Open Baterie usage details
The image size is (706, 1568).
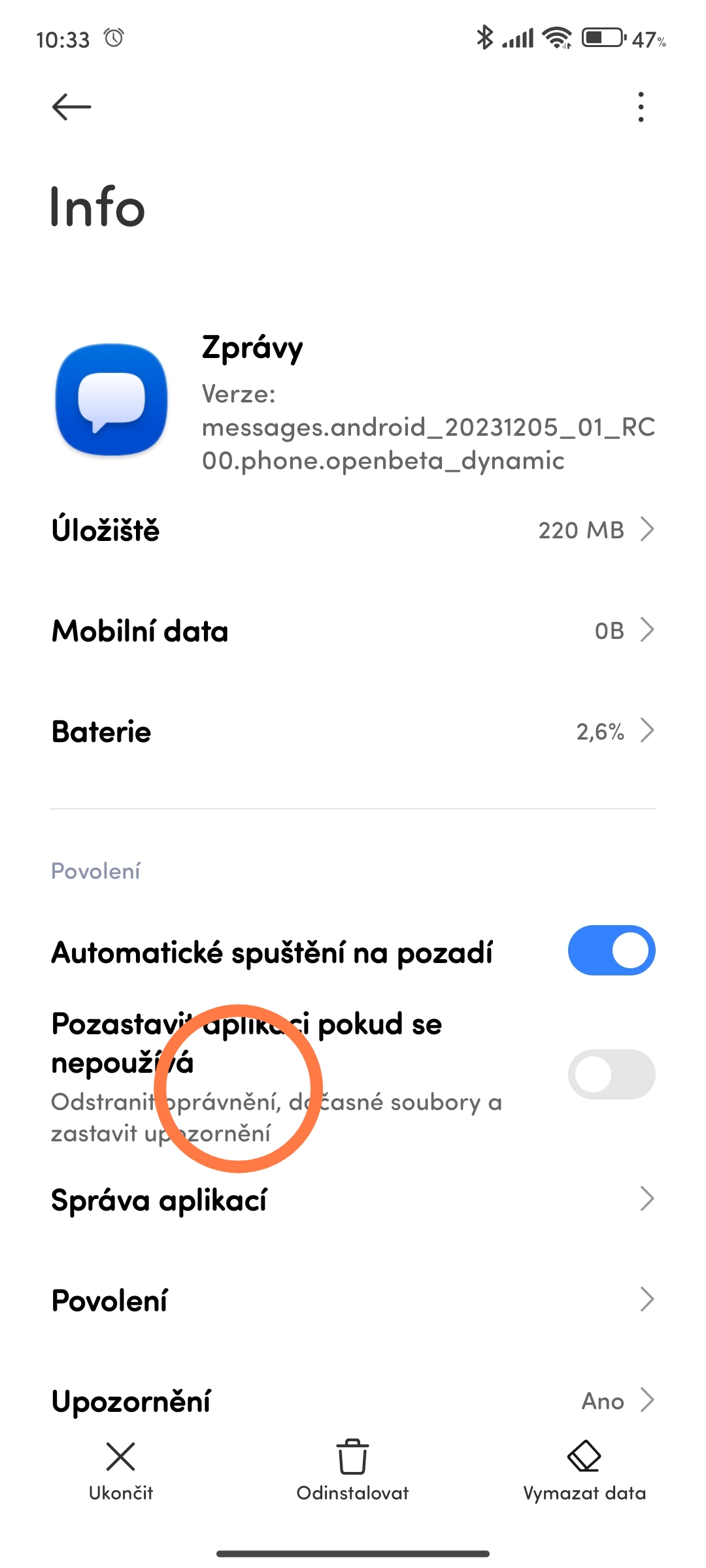click(353, 731)
